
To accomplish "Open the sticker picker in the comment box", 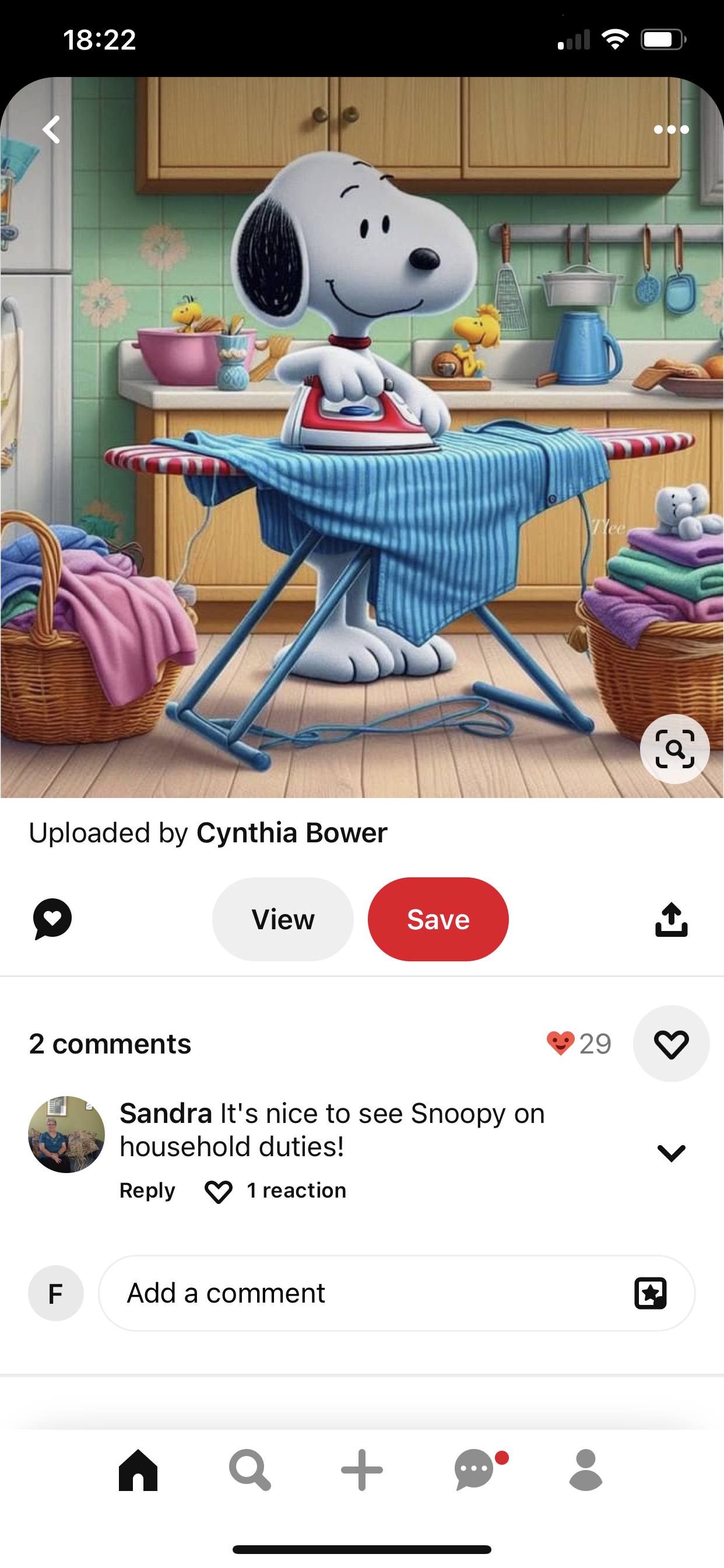I will [x=651, y=1293].
